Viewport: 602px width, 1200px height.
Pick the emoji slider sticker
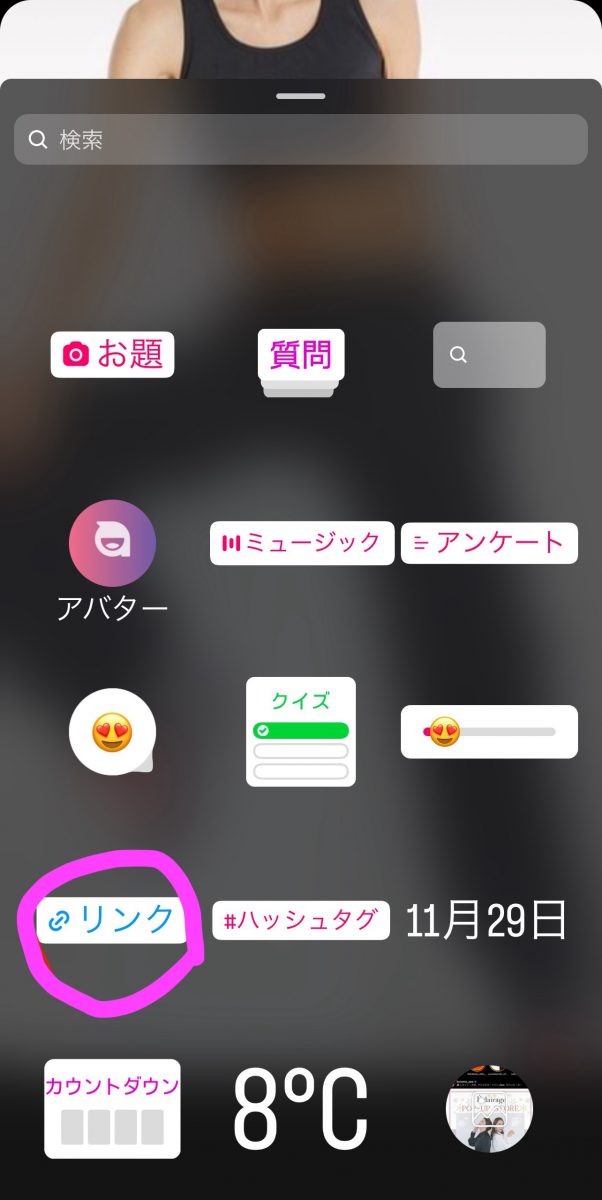pyautogui.click(x=489, y=732)
